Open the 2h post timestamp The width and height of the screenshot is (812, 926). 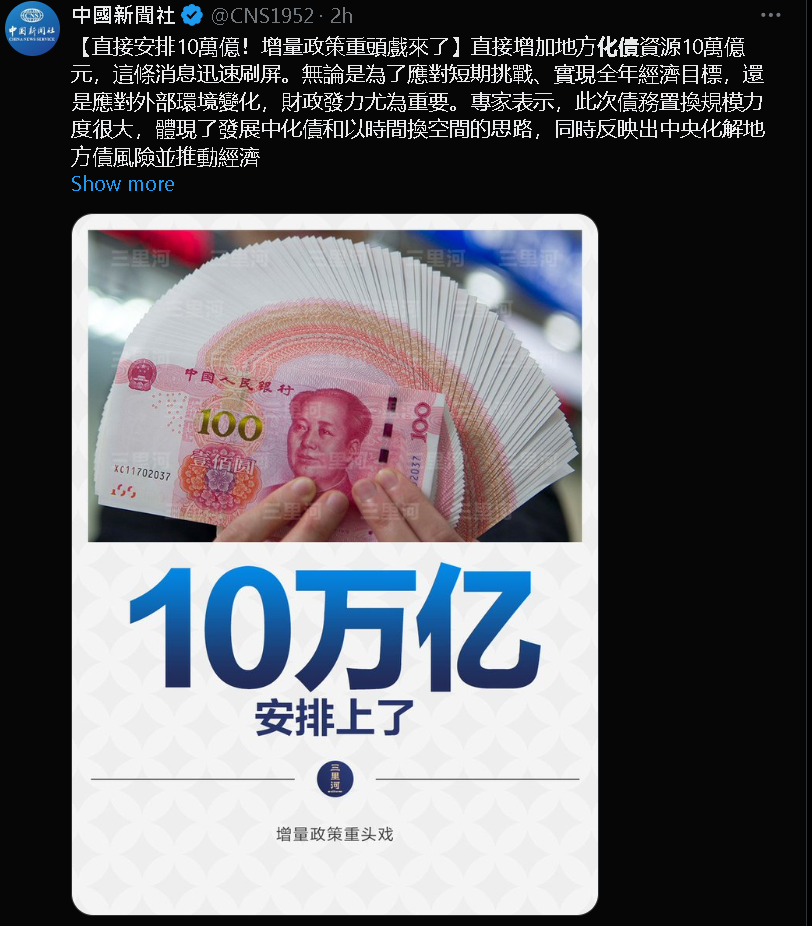coord(341,15)
